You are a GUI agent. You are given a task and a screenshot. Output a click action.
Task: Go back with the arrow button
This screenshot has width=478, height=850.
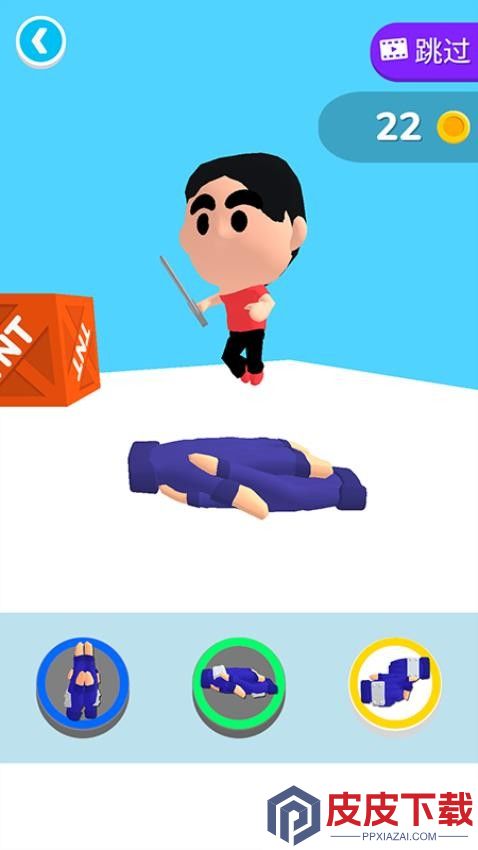[41, 42]
